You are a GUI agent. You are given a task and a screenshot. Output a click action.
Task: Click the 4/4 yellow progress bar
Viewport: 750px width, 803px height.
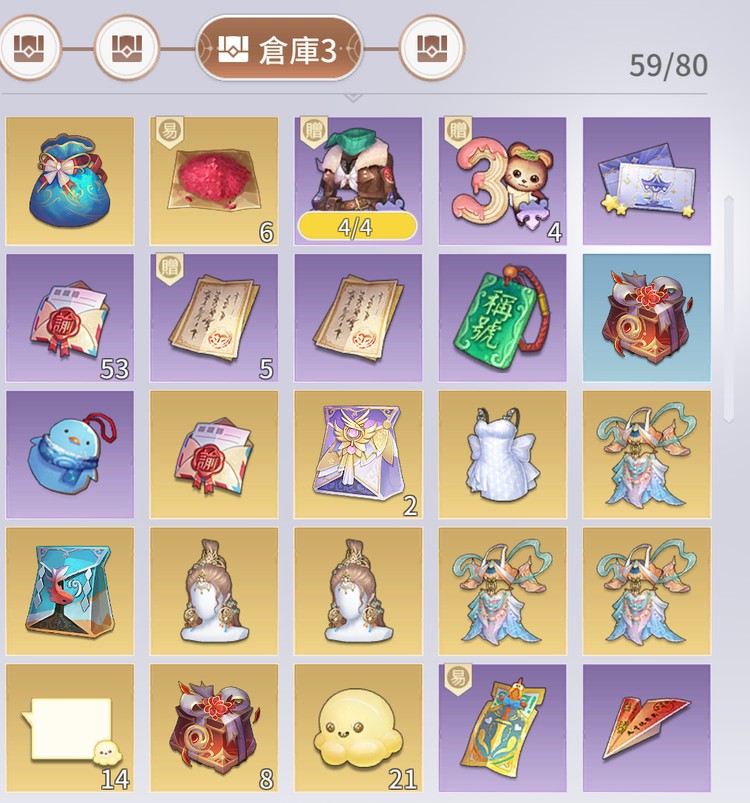point(355,226)
